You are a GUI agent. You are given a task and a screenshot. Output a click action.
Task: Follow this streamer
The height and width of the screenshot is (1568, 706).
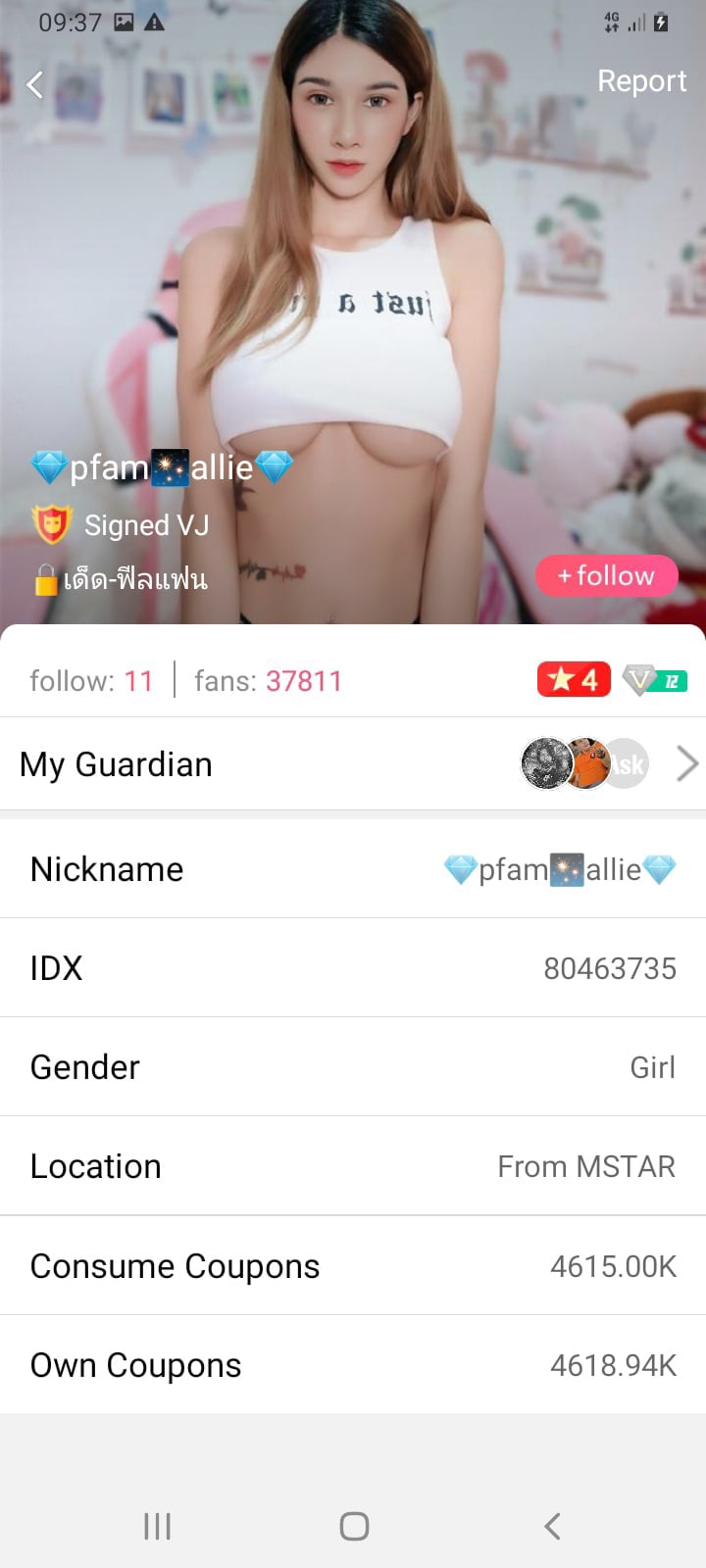coord(606,575)
